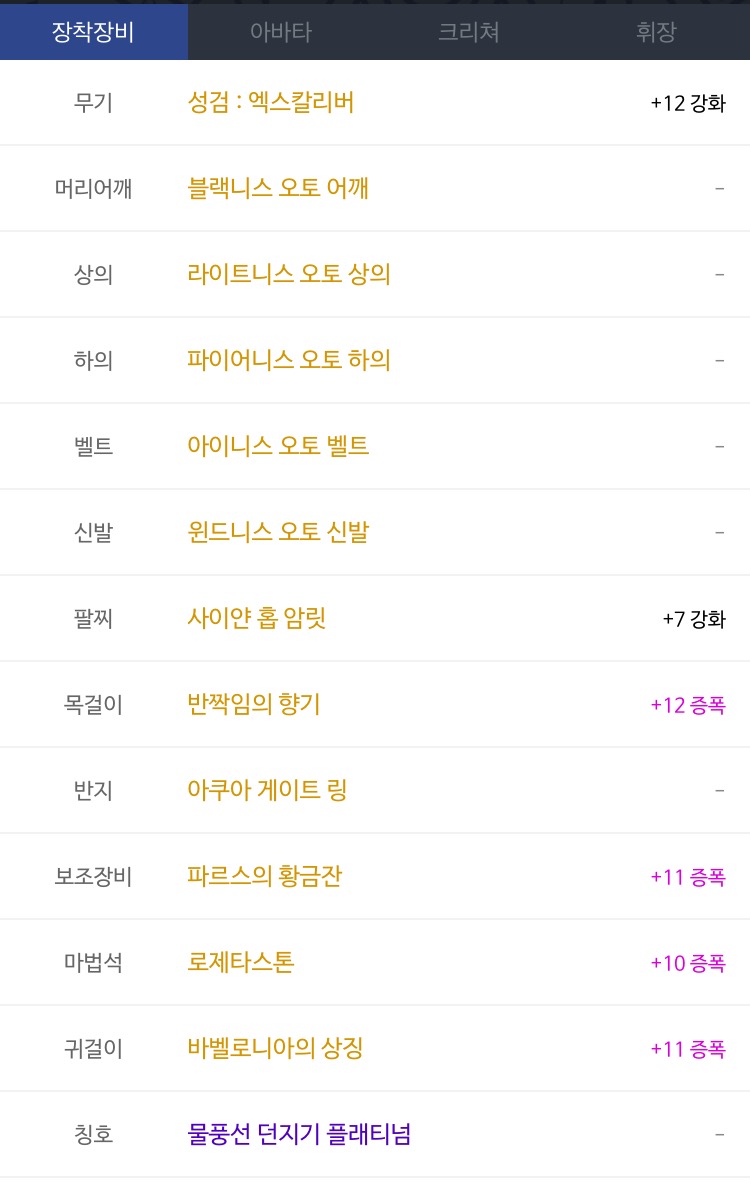750x1203 pixels.
Task: Open 블랙니스 오토 어깨 item details
Action: pyautogui.click(x=278, y=188)
